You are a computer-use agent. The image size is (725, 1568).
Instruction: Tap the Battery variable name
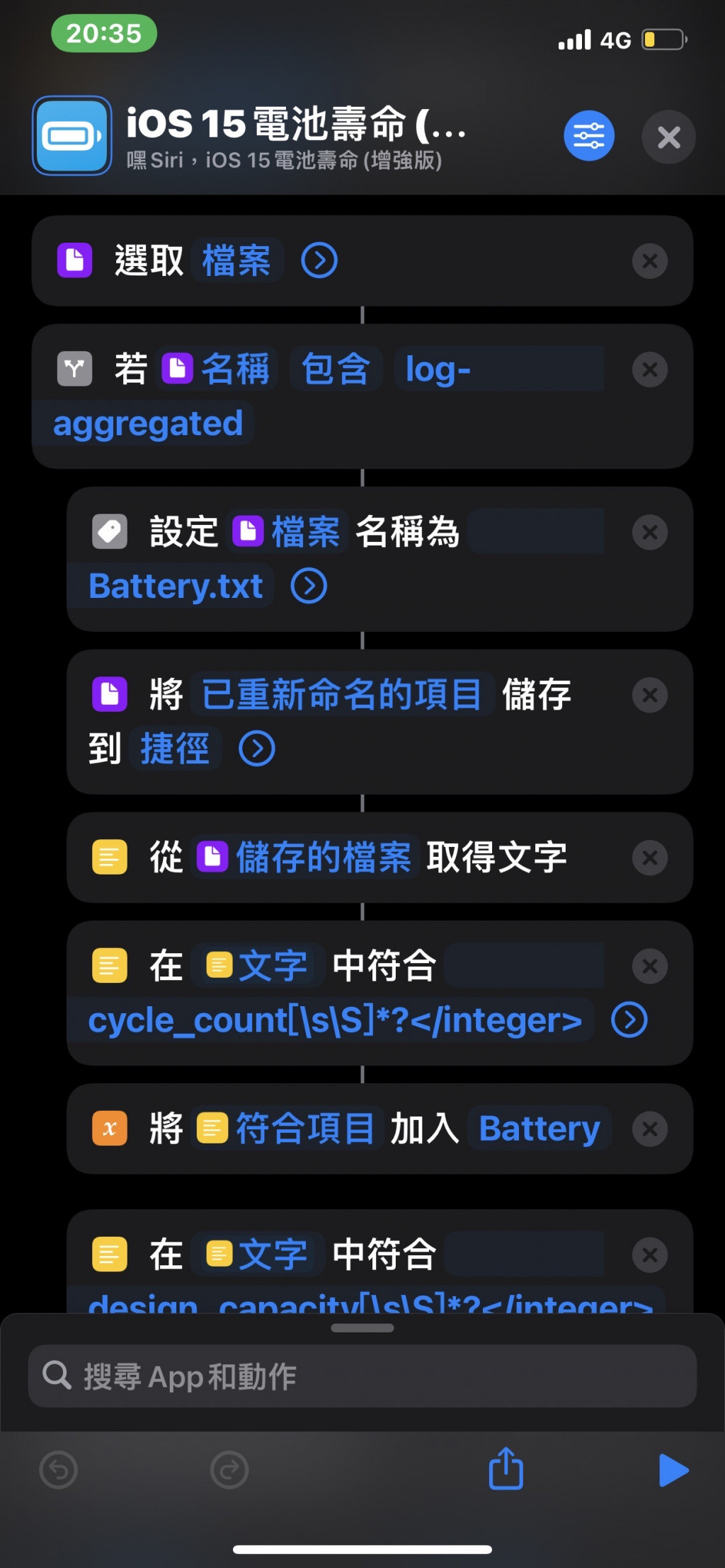[539, 1129]
